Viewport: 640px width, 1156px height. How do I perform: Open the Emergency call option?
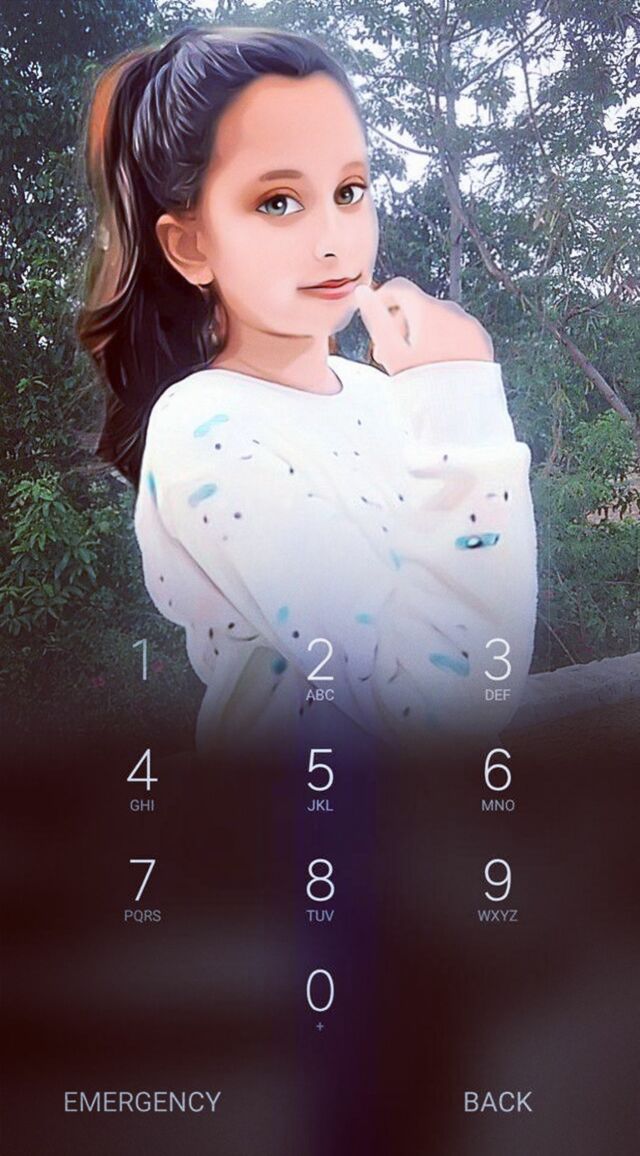pyautogui.click(x=142, y=1102)
